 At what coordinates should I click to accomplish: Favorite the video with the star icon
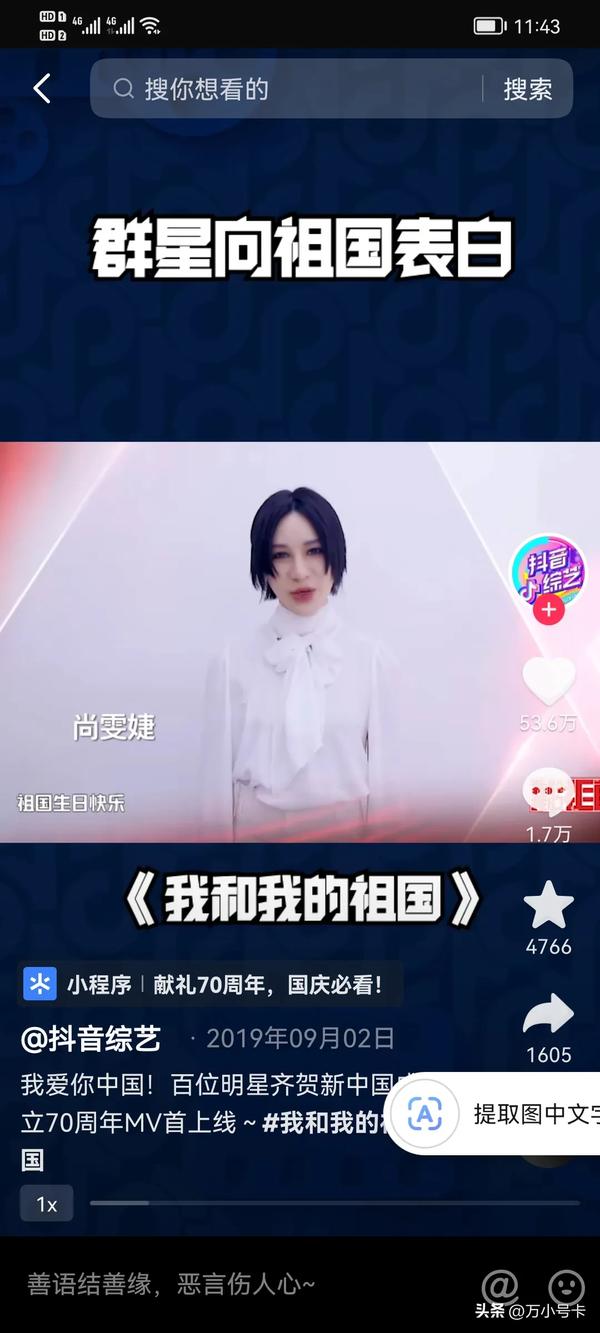548,906
